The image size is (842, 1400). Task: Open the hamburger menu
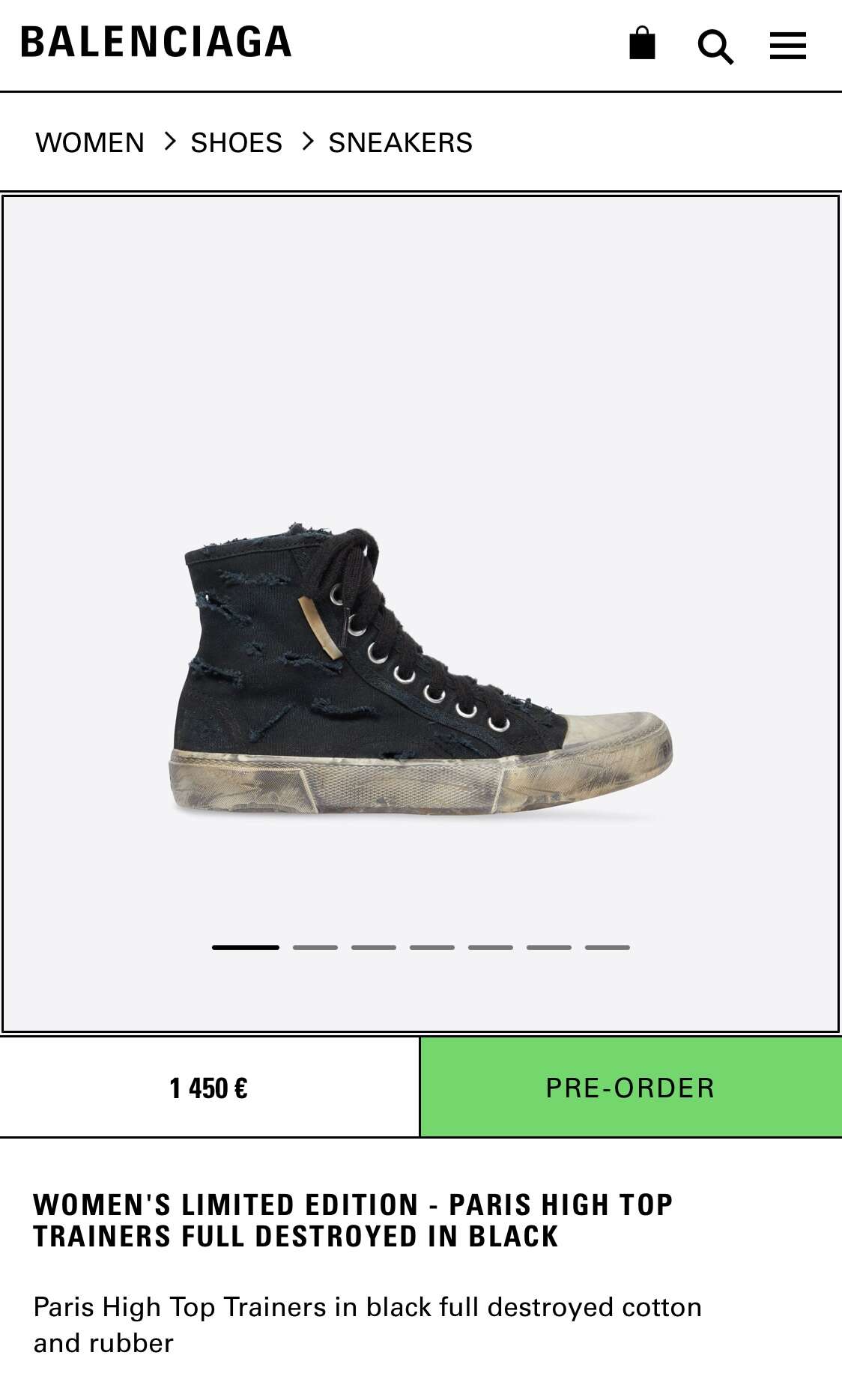click(788, 46)
